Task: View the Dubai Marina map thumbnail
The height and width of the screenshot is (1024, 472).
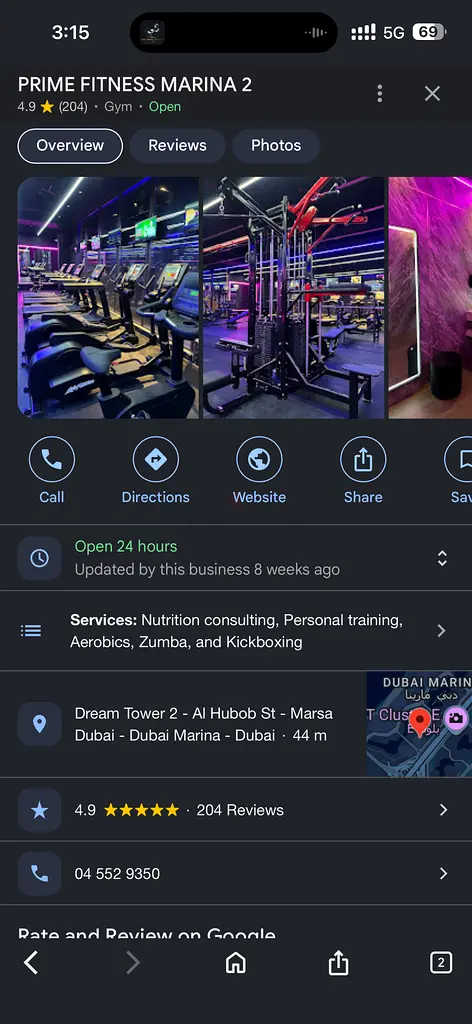Action: point(419,724)
